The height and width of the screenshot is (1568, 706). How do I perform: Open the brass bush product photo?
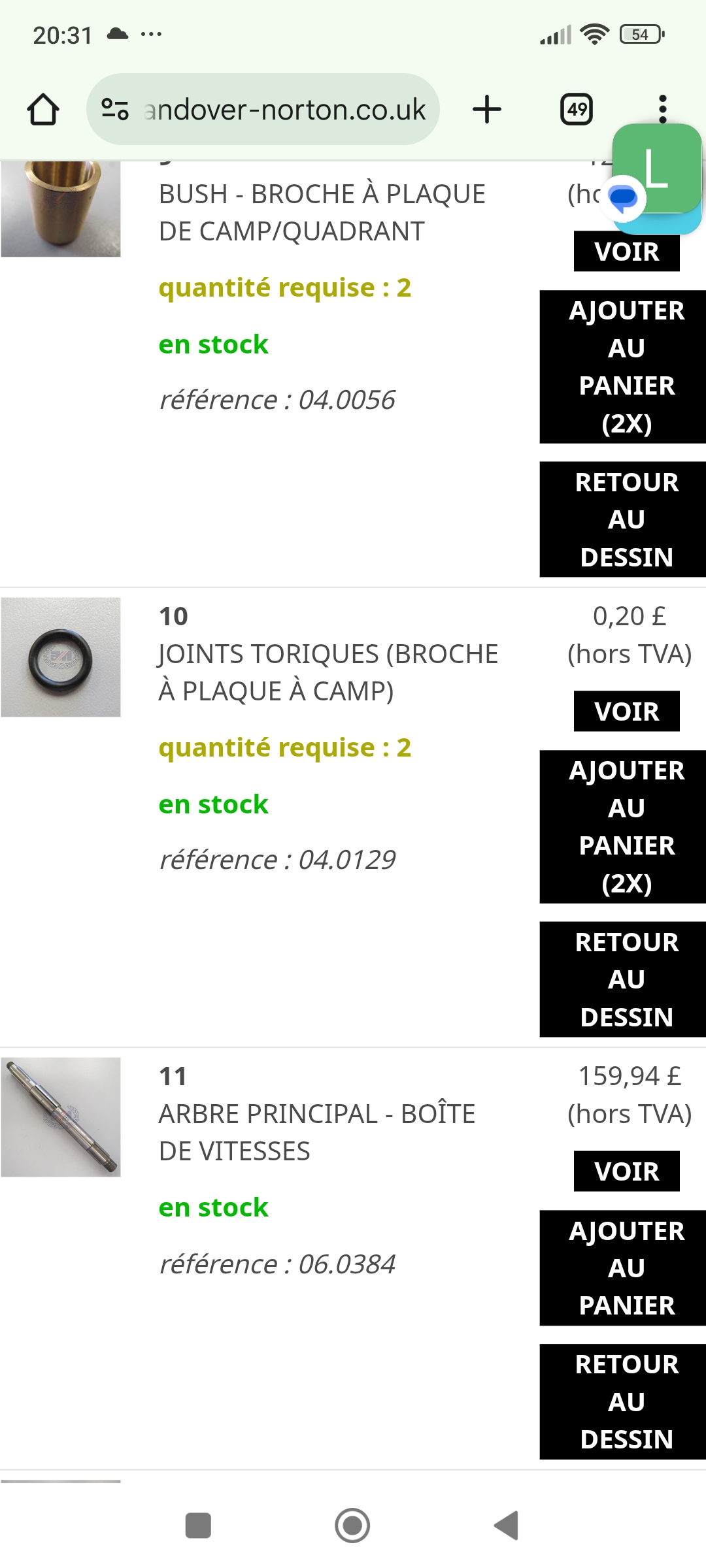(x=61, y=208)
